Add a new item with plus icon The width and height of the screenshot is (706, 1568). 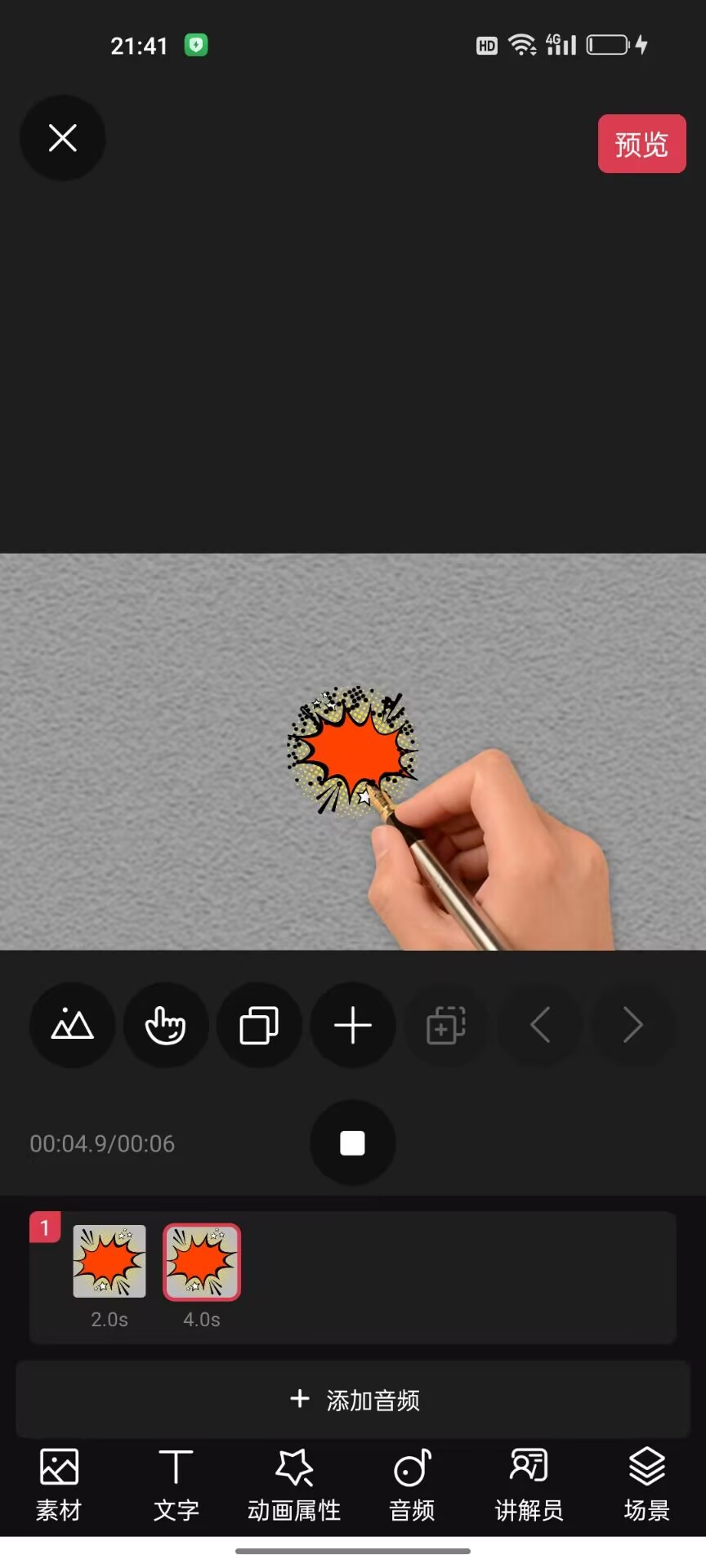(x=353, y=1025)
